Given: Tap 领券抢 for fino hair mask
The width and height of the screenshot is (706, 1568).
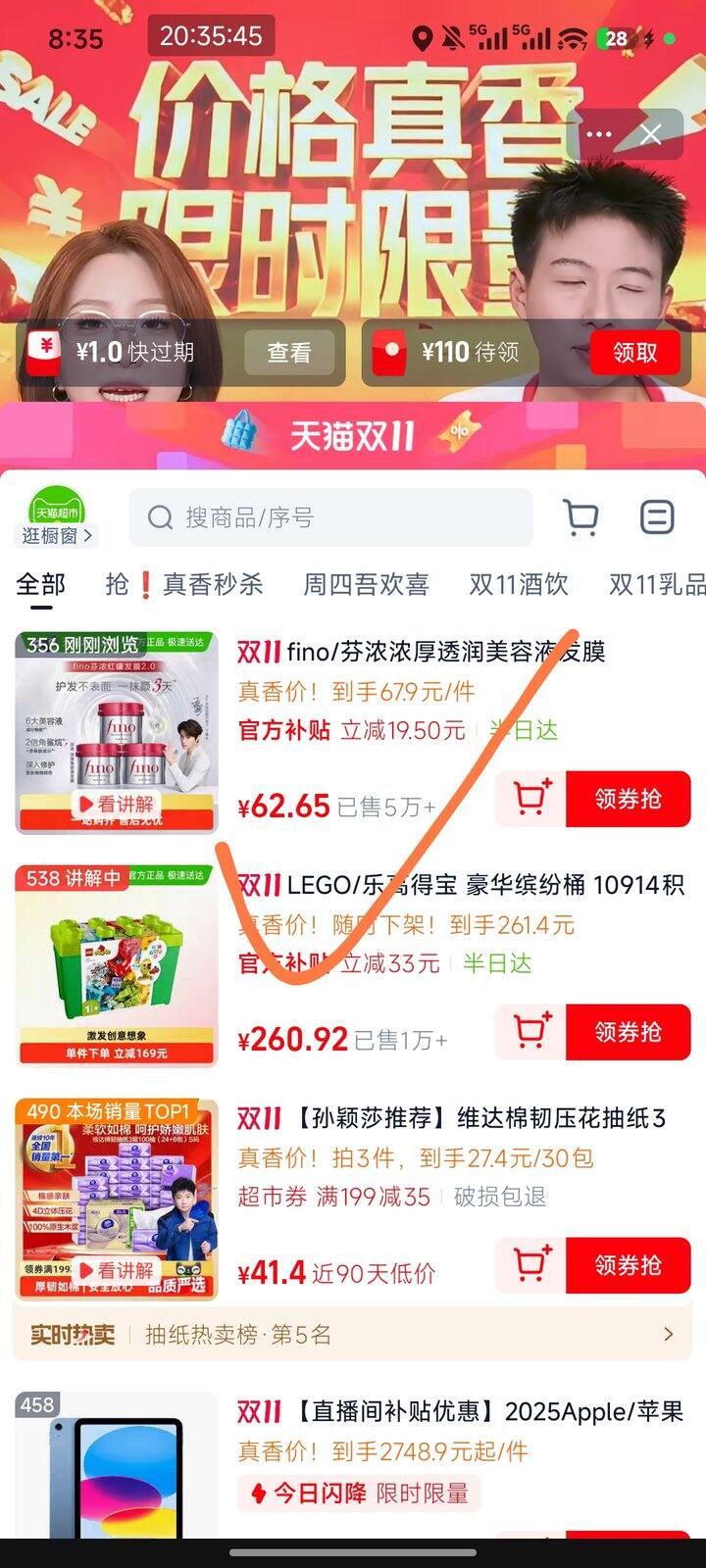Looking at the screenshot, I should pos(629,799).
